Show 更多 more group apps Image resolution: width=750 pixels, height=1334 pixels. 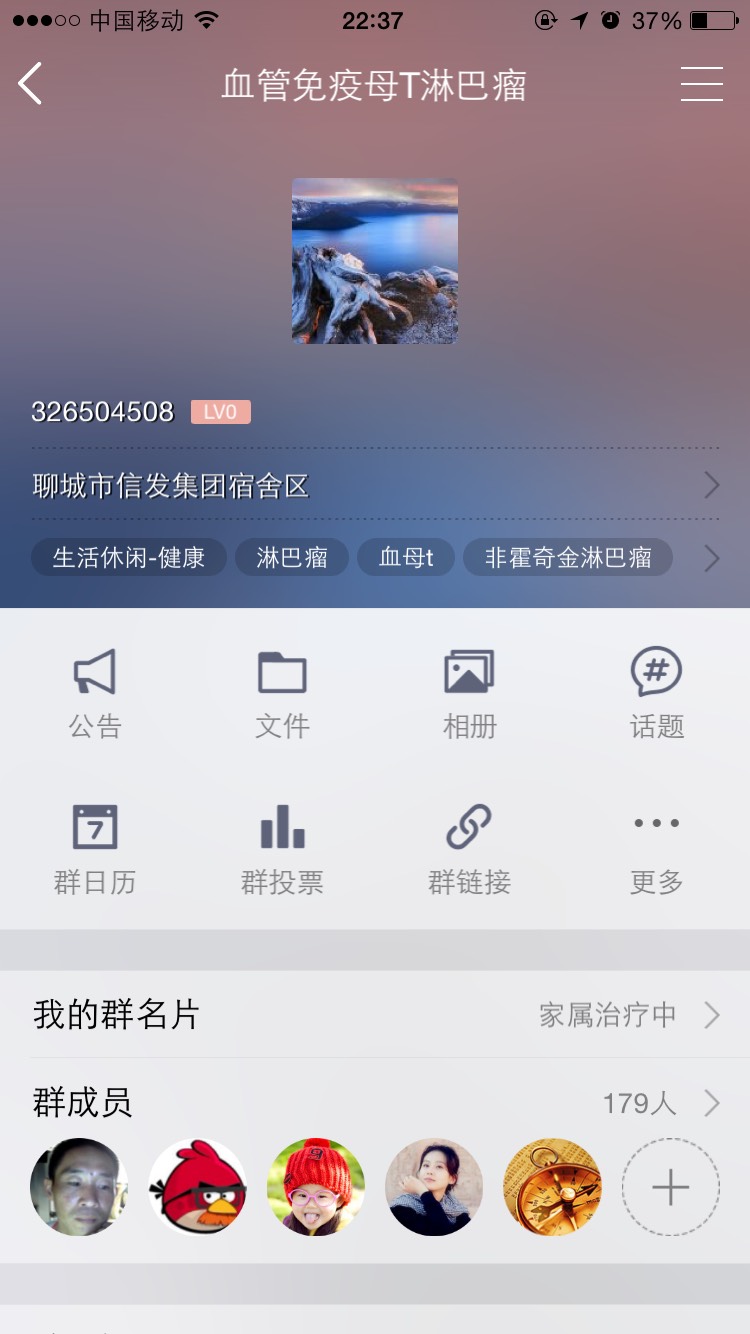coord(656,850)
